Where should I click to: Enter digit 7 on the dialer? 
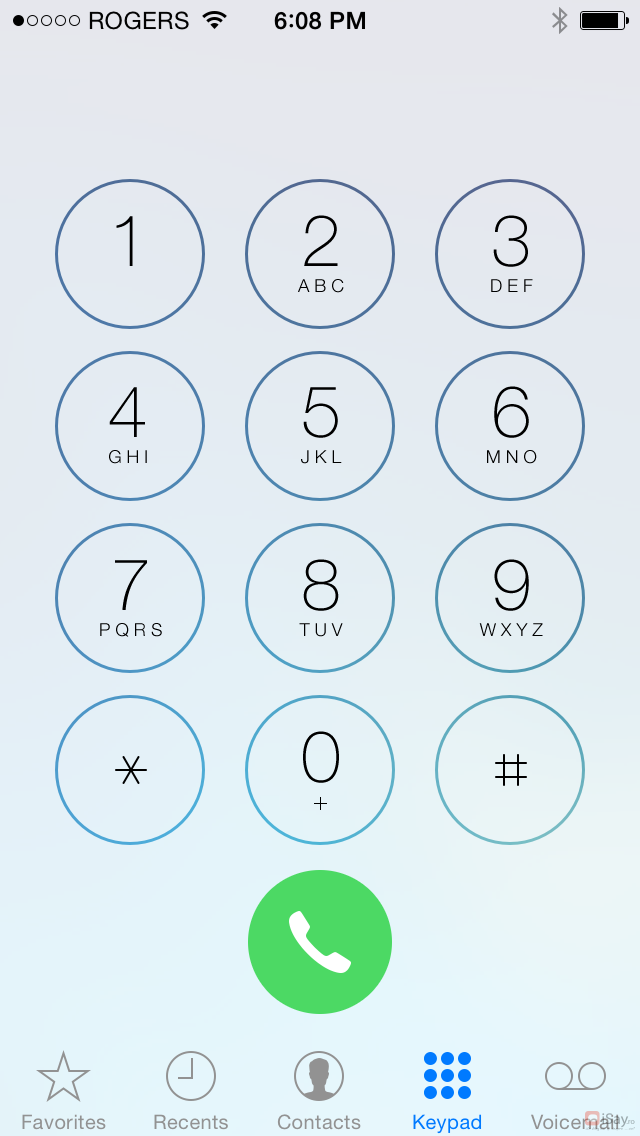pyautogui.click(x=130, y=598)
